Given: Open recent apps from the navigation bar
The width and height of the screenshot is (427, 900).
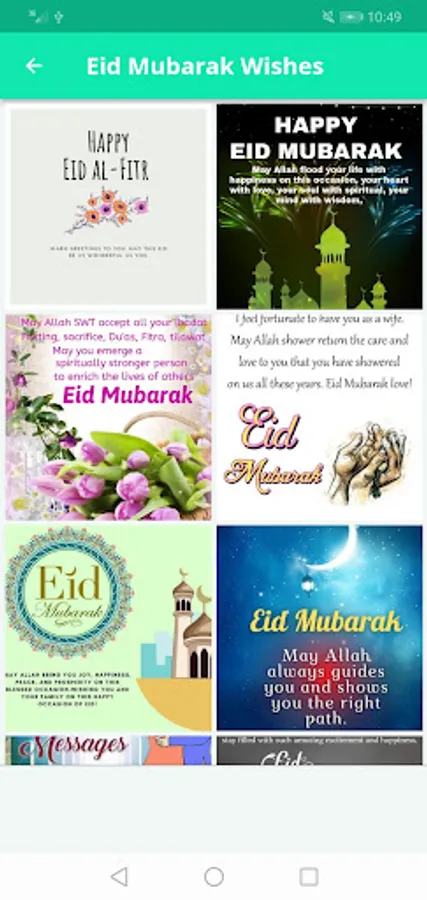Looking at the screenshot, I should click(x=309, y=876).
